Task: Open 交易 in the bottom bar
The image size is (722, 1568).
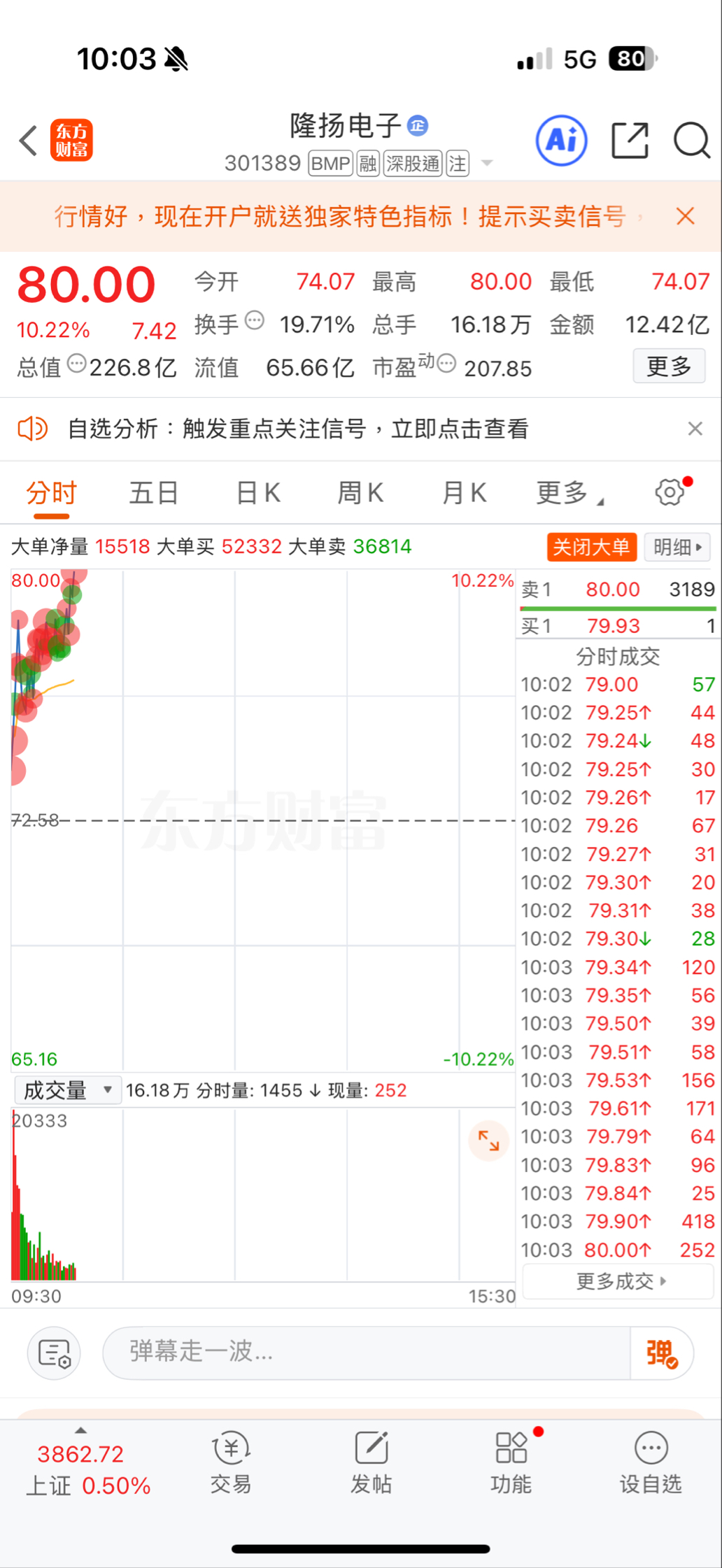Action: pyautogui.click(x=231, y=1462)
